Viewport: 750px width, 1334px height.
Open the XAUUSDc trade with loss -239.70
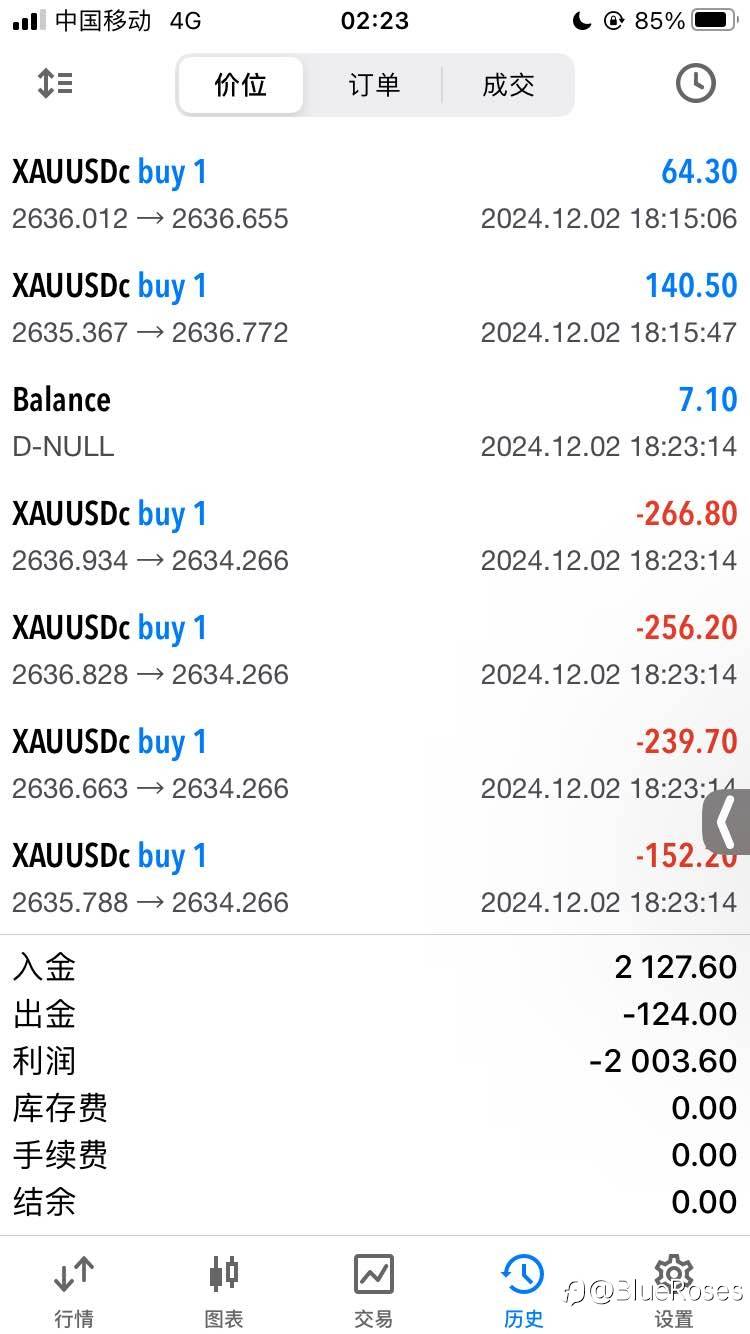point(374,764)
